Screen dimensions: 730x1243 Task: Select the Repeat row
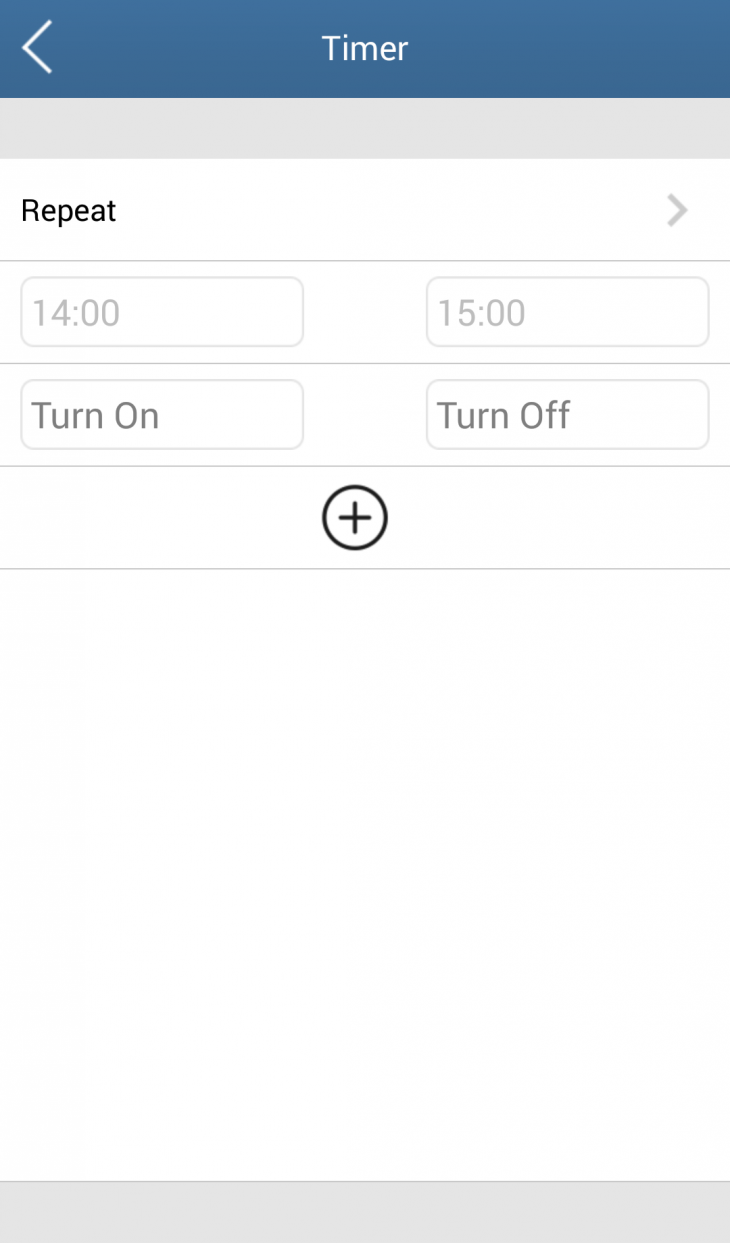(x=365, y=210)
